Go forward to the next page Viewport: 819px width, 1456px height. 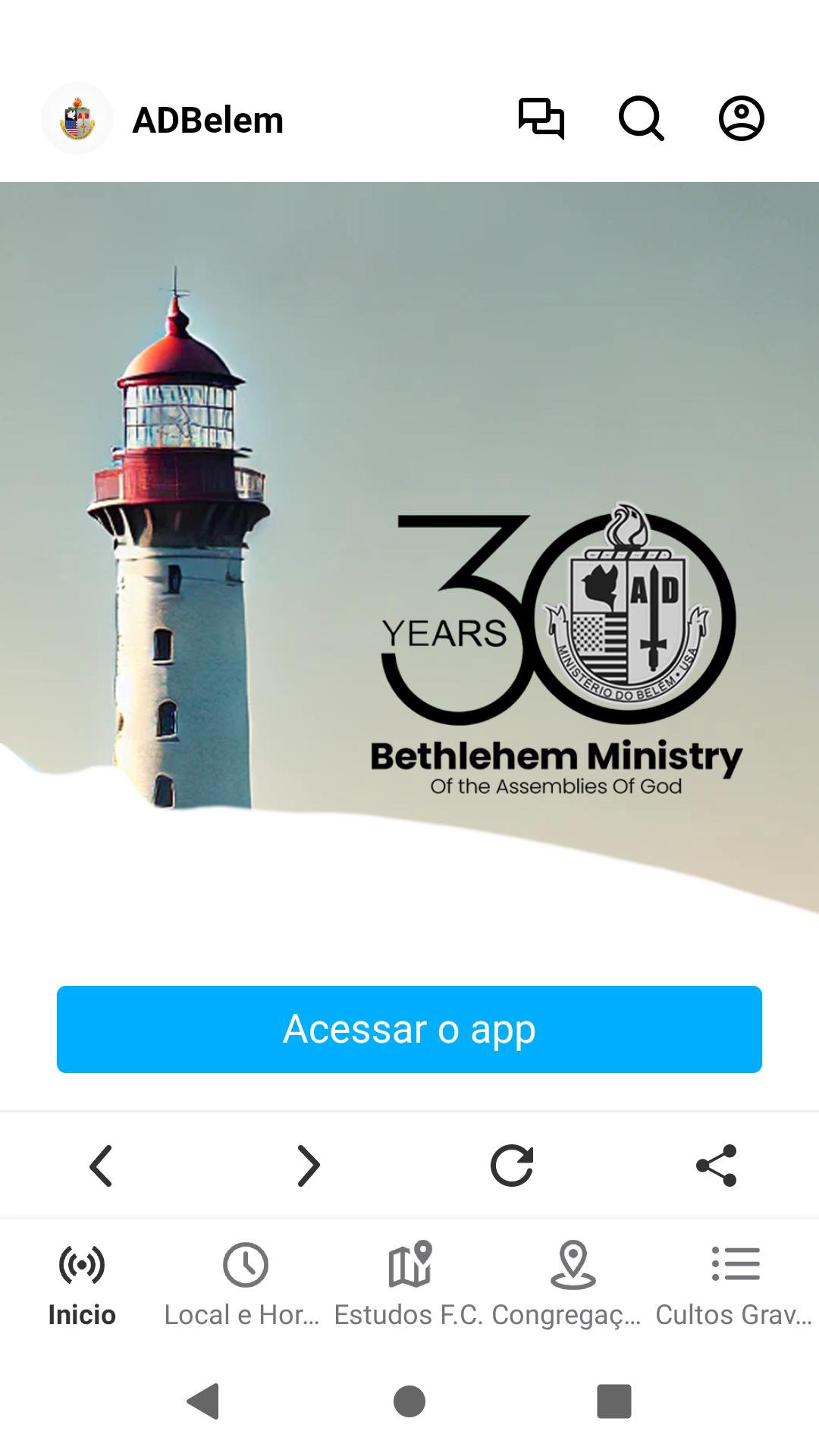(x=308, y=1166)
